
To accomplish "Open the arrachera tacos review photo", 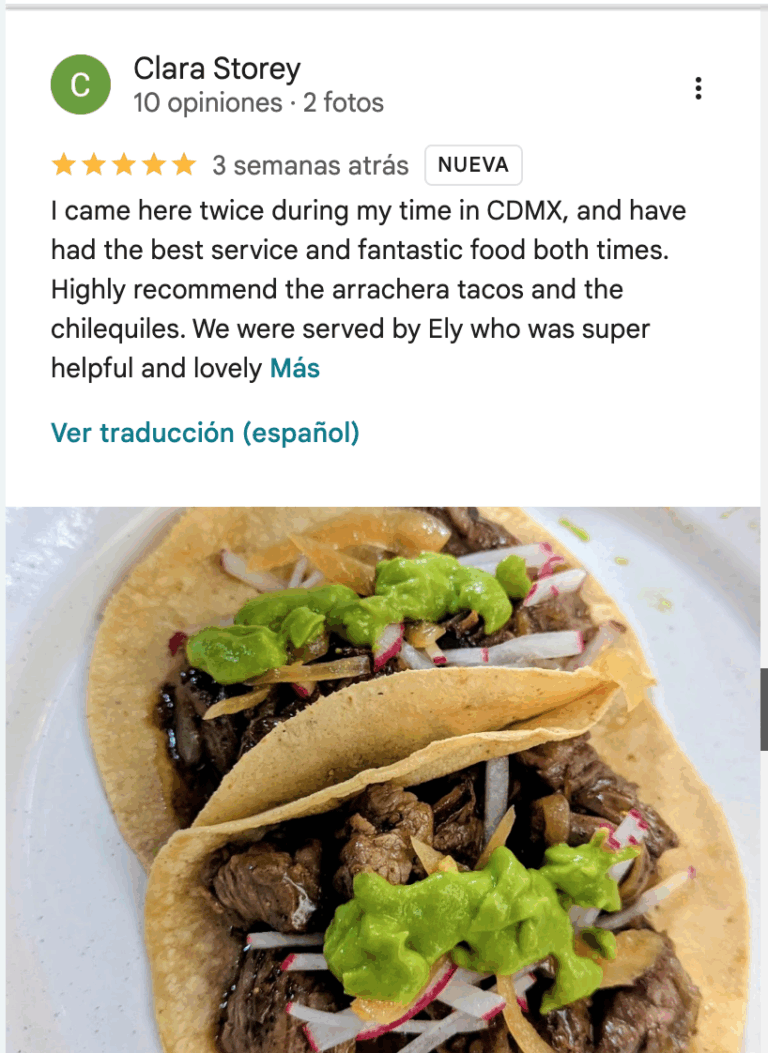I will click(384, 780).
